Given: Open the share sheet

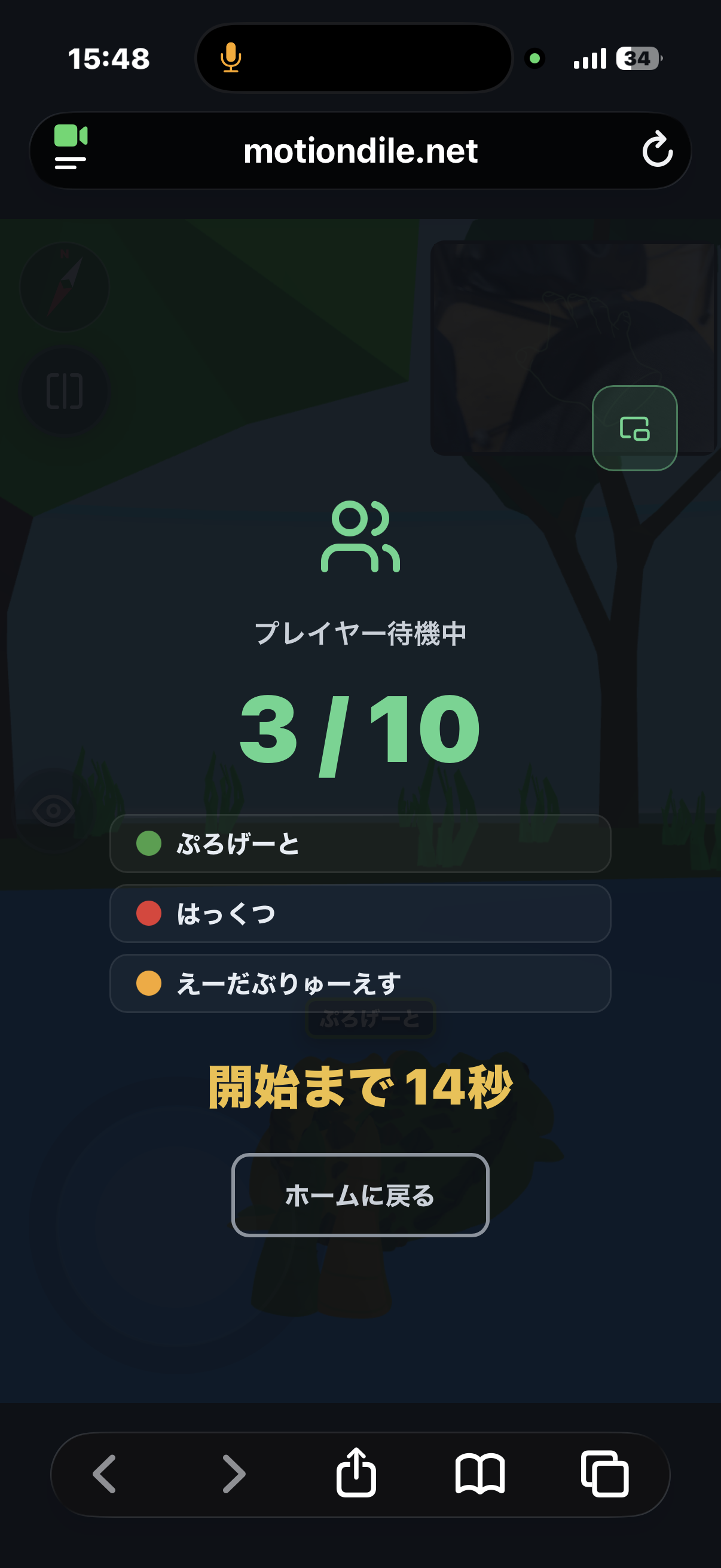Looking at the screenshot, I should click(356, 1472).
